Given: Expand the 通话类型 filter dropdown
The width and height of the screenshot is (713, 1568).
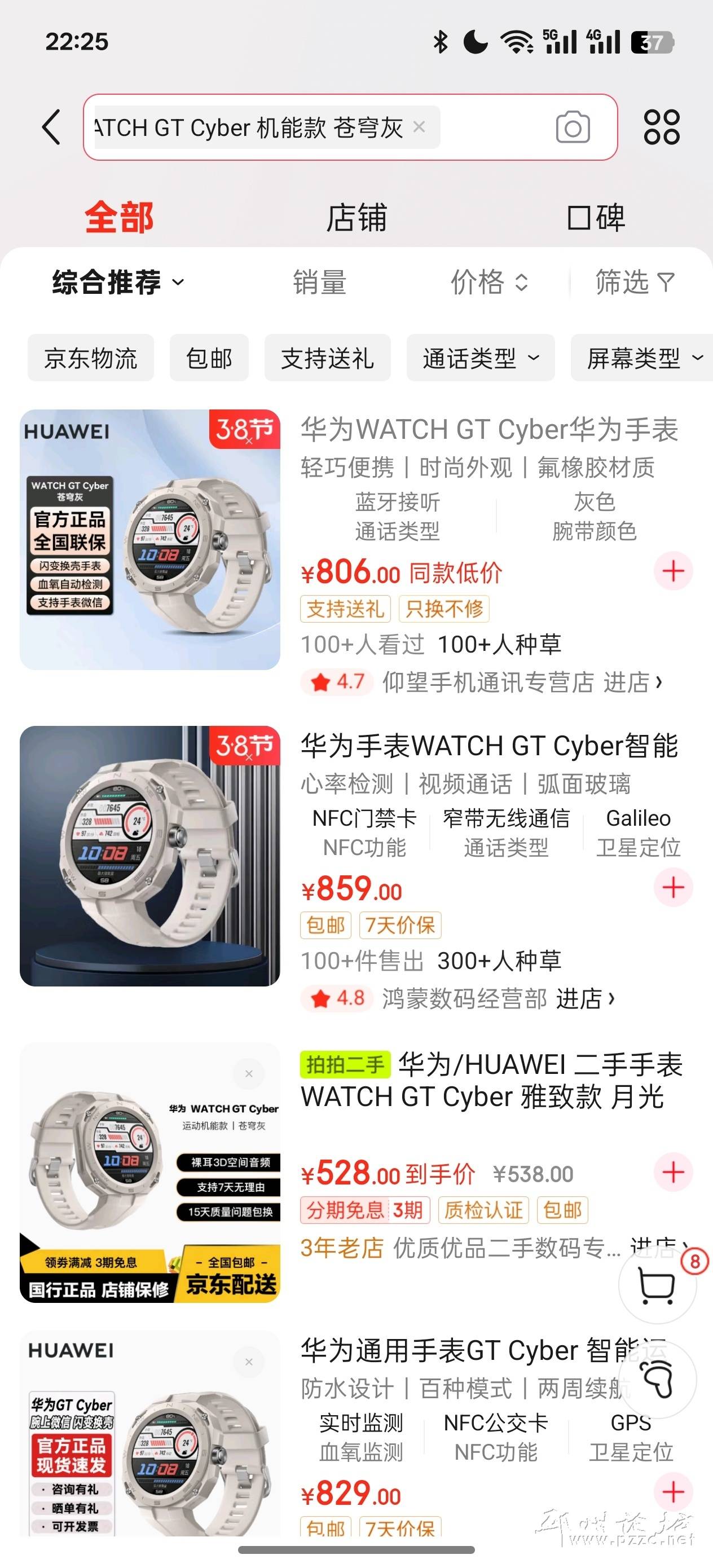Looking at the screenshot, I should click(481, 358).
